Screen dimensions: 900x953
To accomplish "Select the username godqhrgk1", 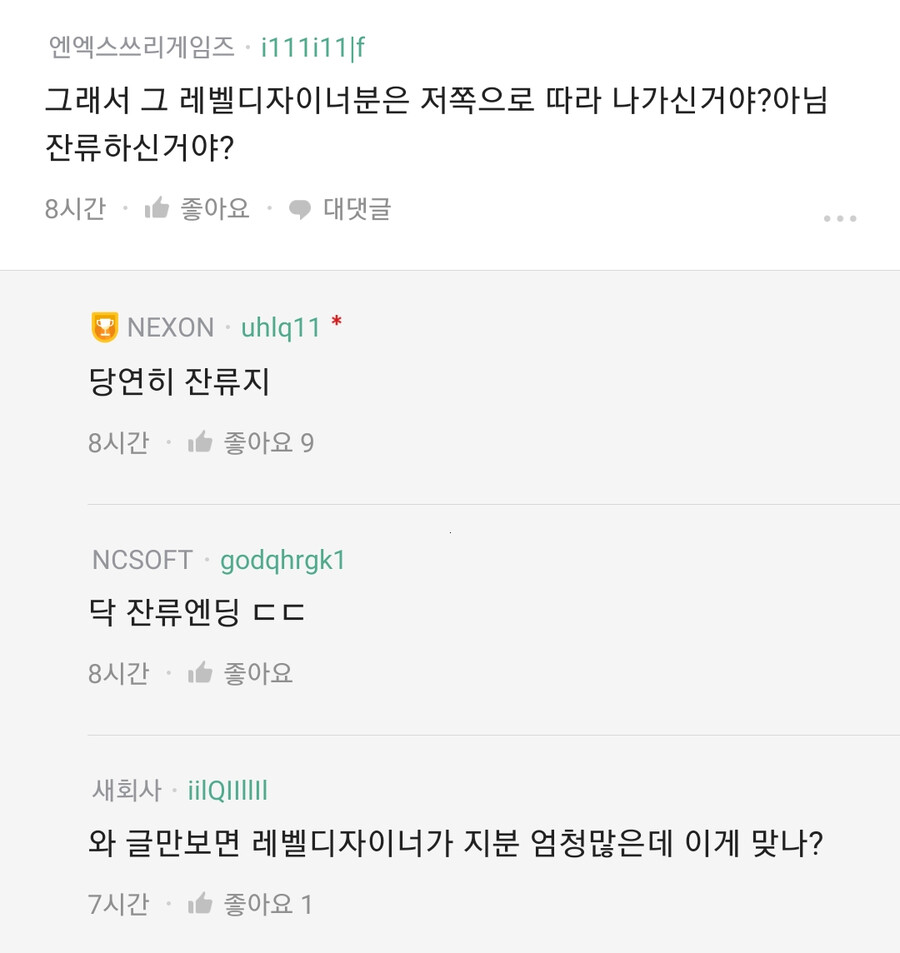I will pyautogui.click(x=282, y=560).
